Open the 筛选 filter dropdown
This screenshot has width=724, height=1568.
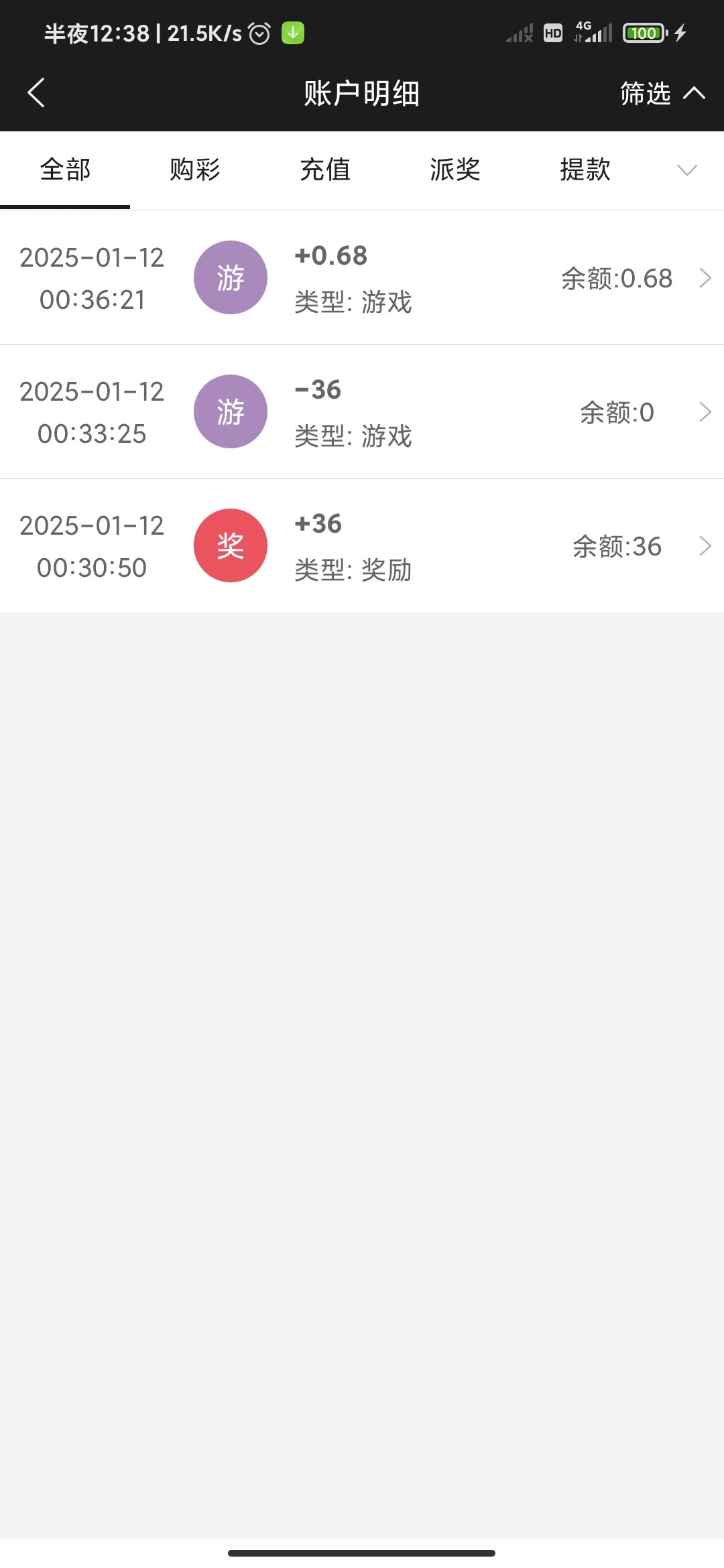point(661,93)
